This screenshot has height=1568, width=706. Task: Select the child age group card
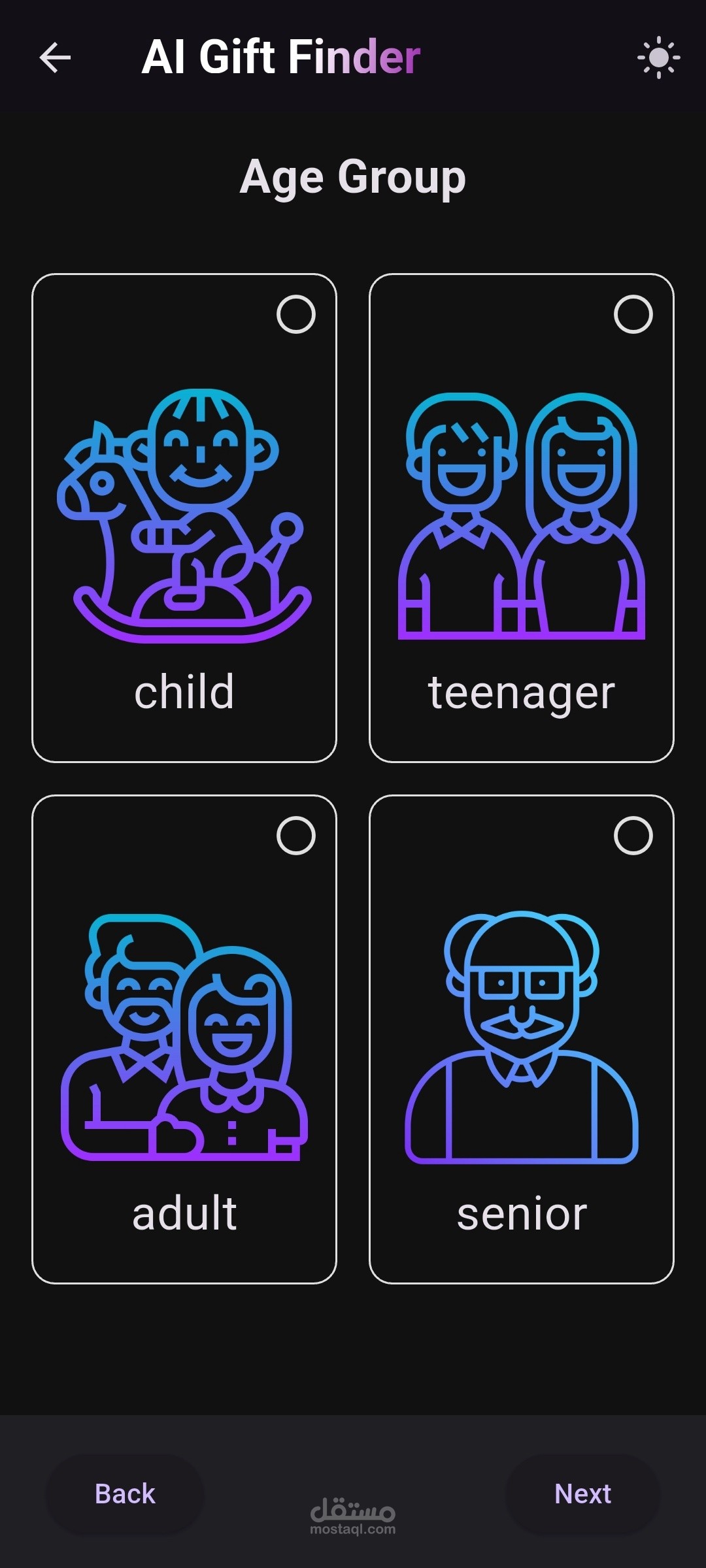coord(184,518)
